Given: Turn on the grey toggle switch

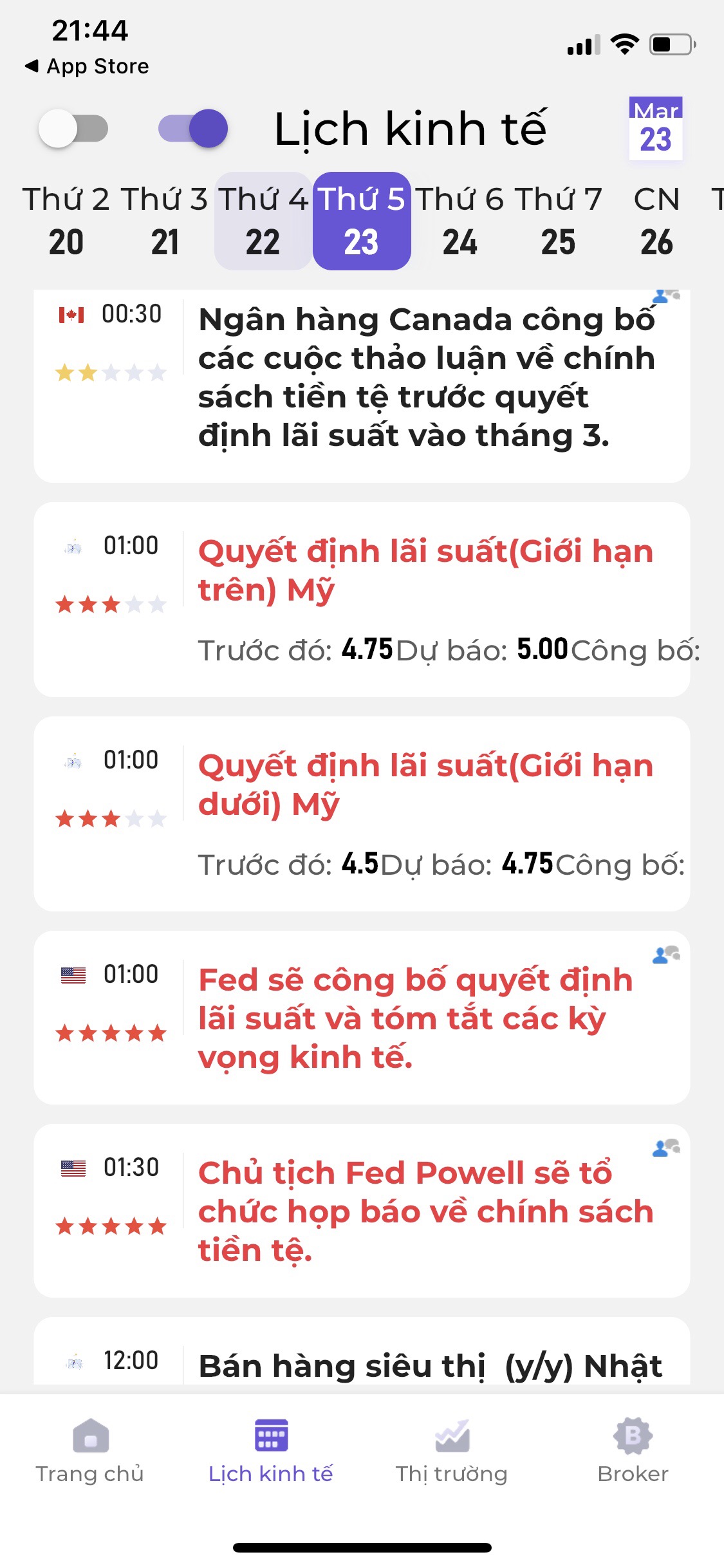Looking at the screenshot, I should [73, 129].
